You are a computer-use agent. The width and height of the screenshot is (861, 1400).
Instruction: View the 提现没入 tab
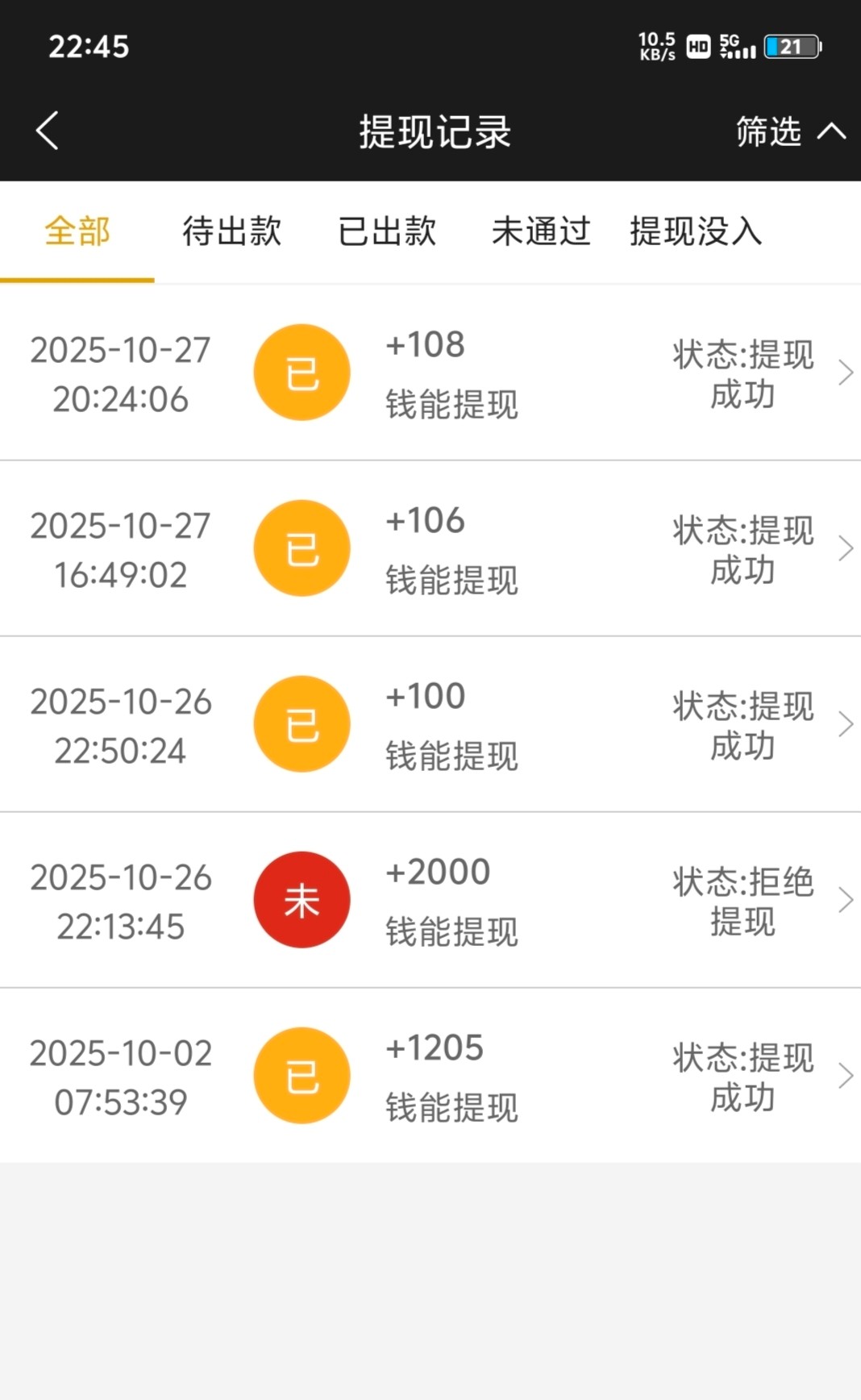point(696,232)
